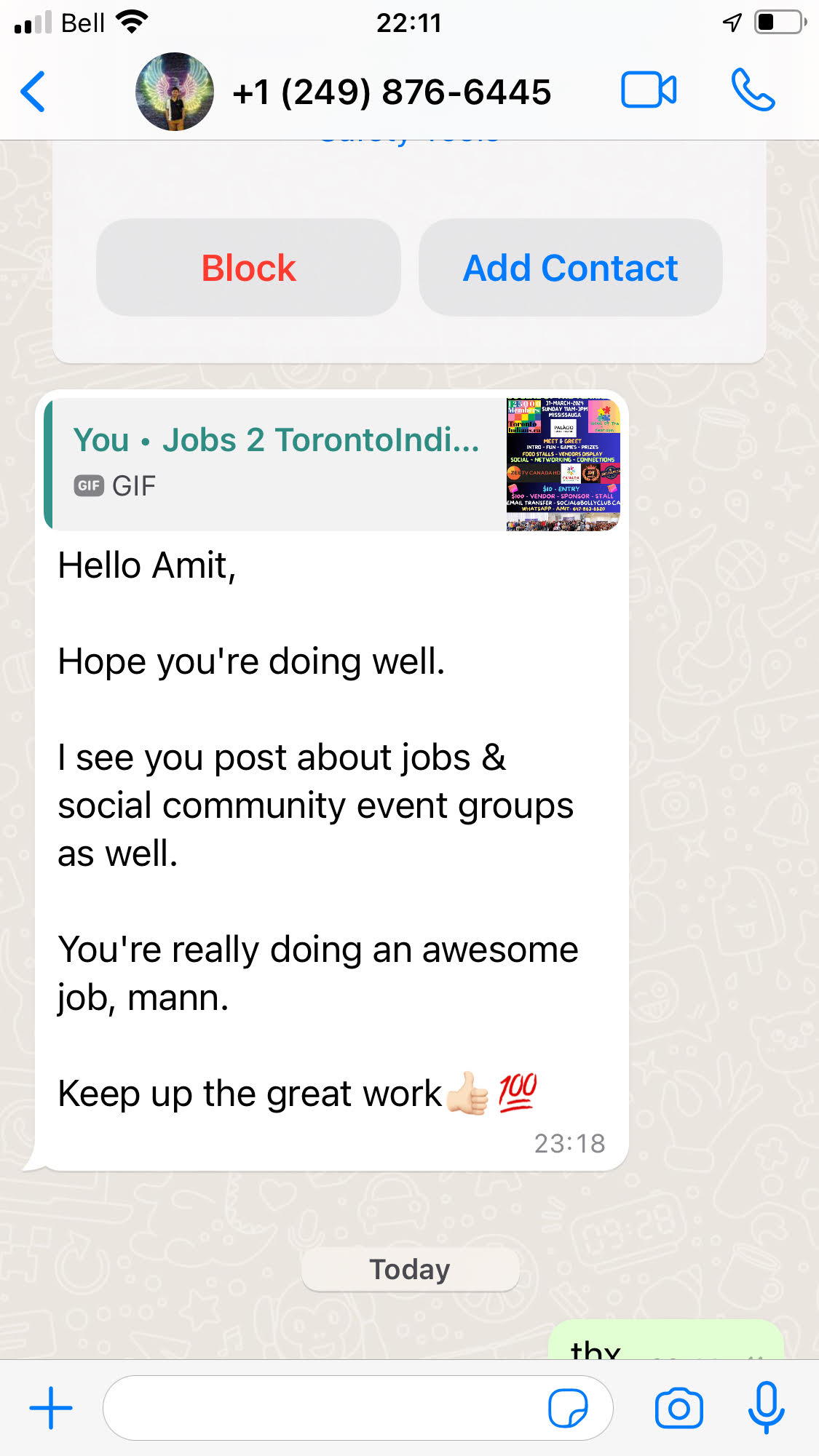The height and width of the screenshot is (1456, 819).
Task: Block this unknown number
Action: [248, 268]
